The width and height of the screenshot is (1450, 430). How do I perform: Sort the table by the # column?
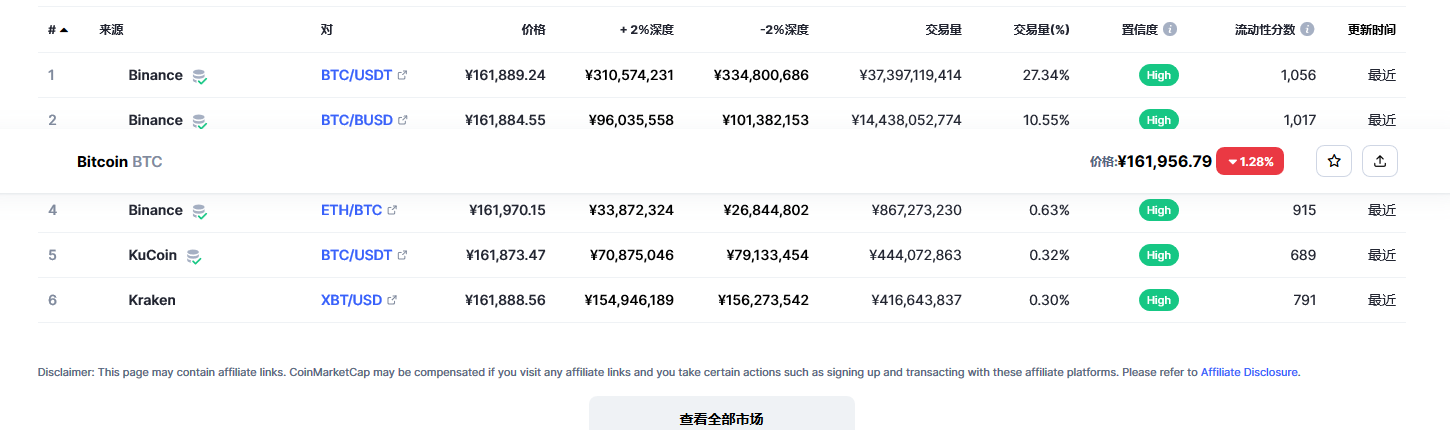pos(57,30)
